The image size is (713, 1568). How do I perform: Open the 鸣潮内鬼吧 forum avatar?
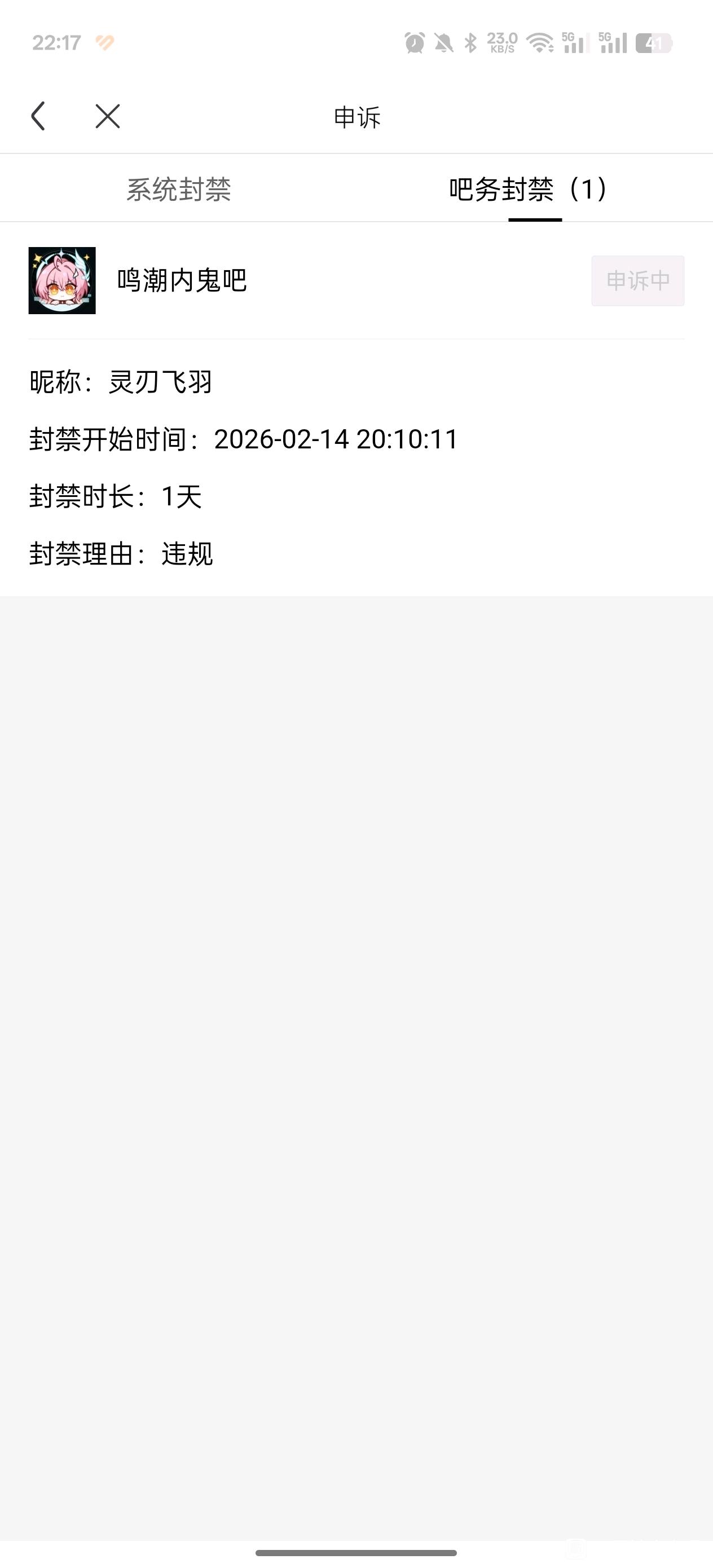click(62, 281)
